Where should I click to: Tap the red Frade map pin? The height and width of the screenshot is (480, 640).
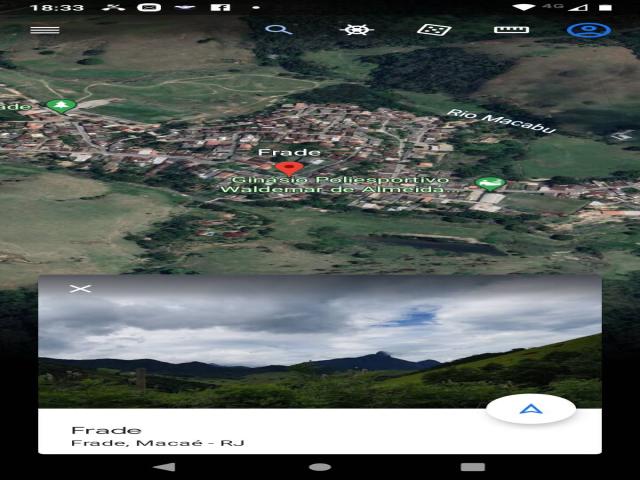[289, 168]
